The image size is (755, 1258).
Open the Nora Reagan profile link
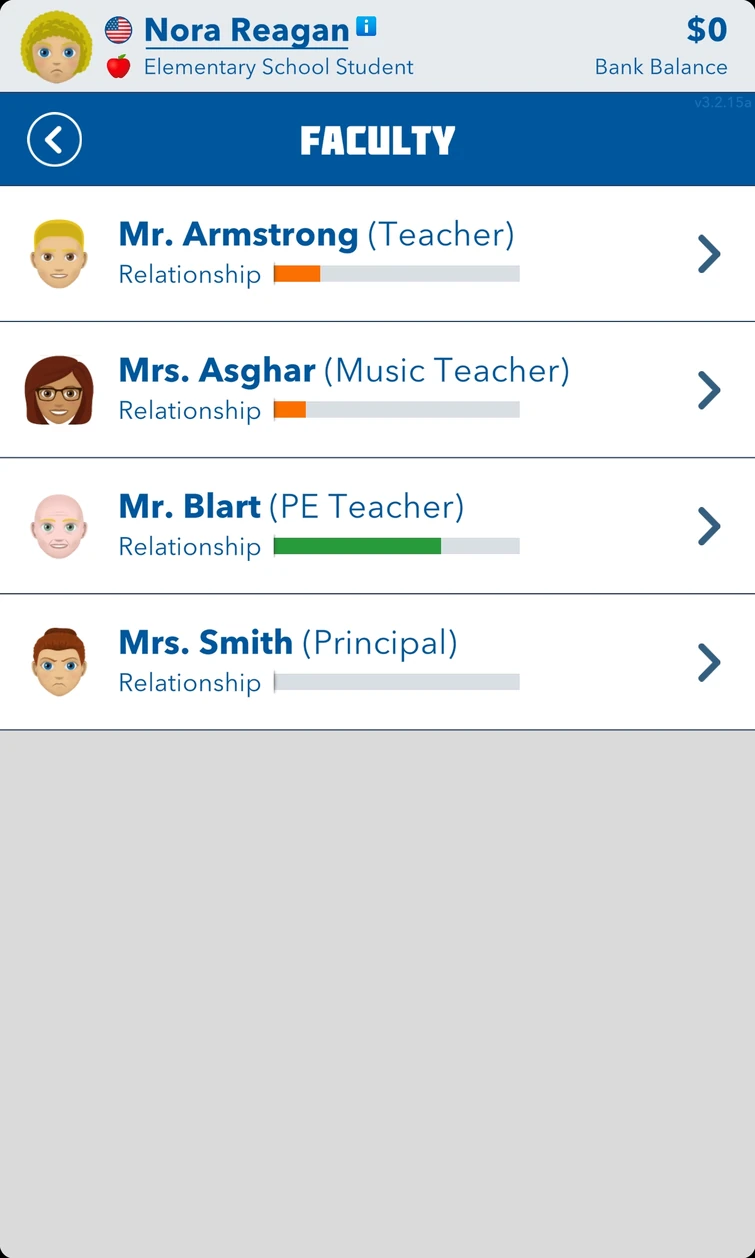(x=245, y=30)
